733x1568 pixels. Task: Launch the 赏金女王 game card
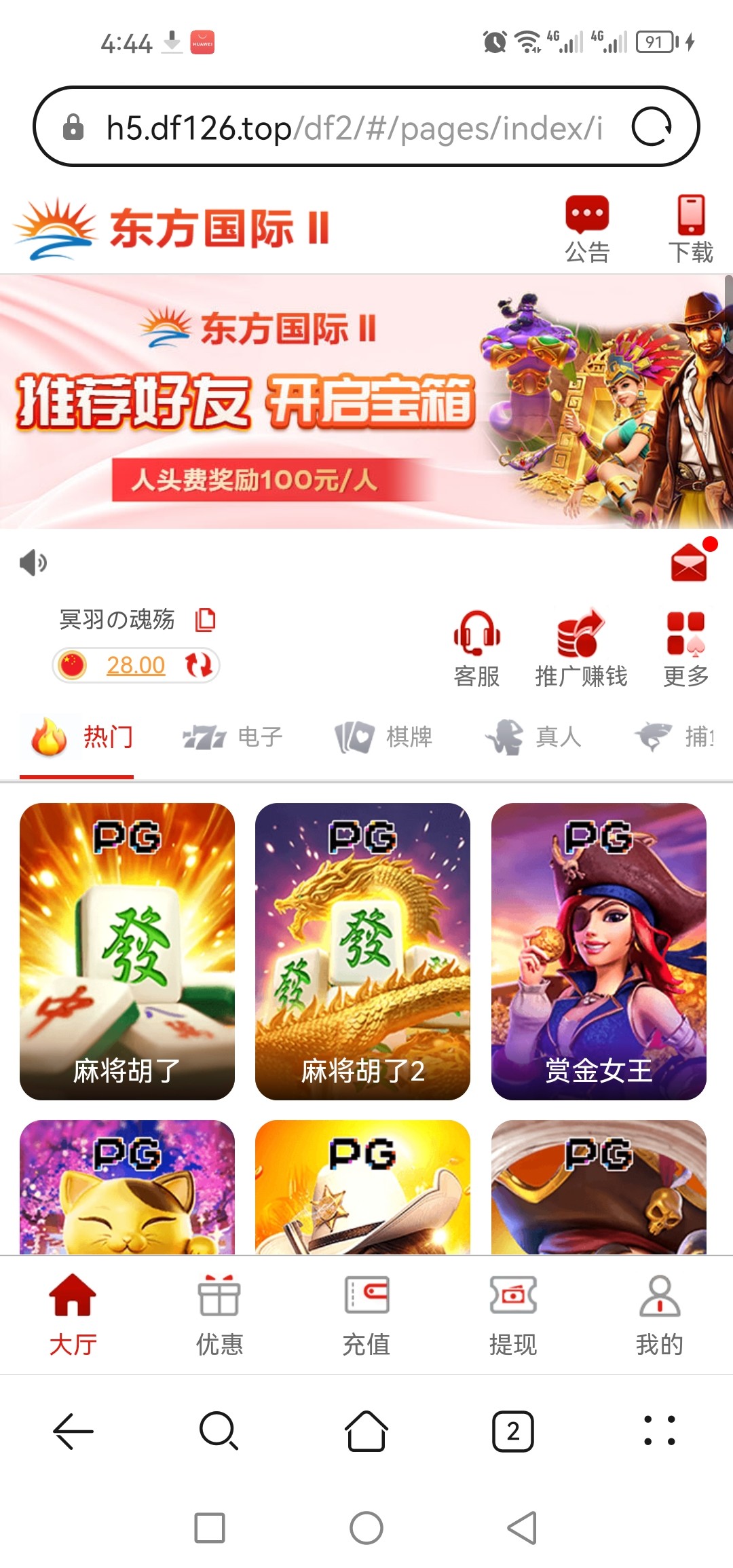click(x=599, y=950)
